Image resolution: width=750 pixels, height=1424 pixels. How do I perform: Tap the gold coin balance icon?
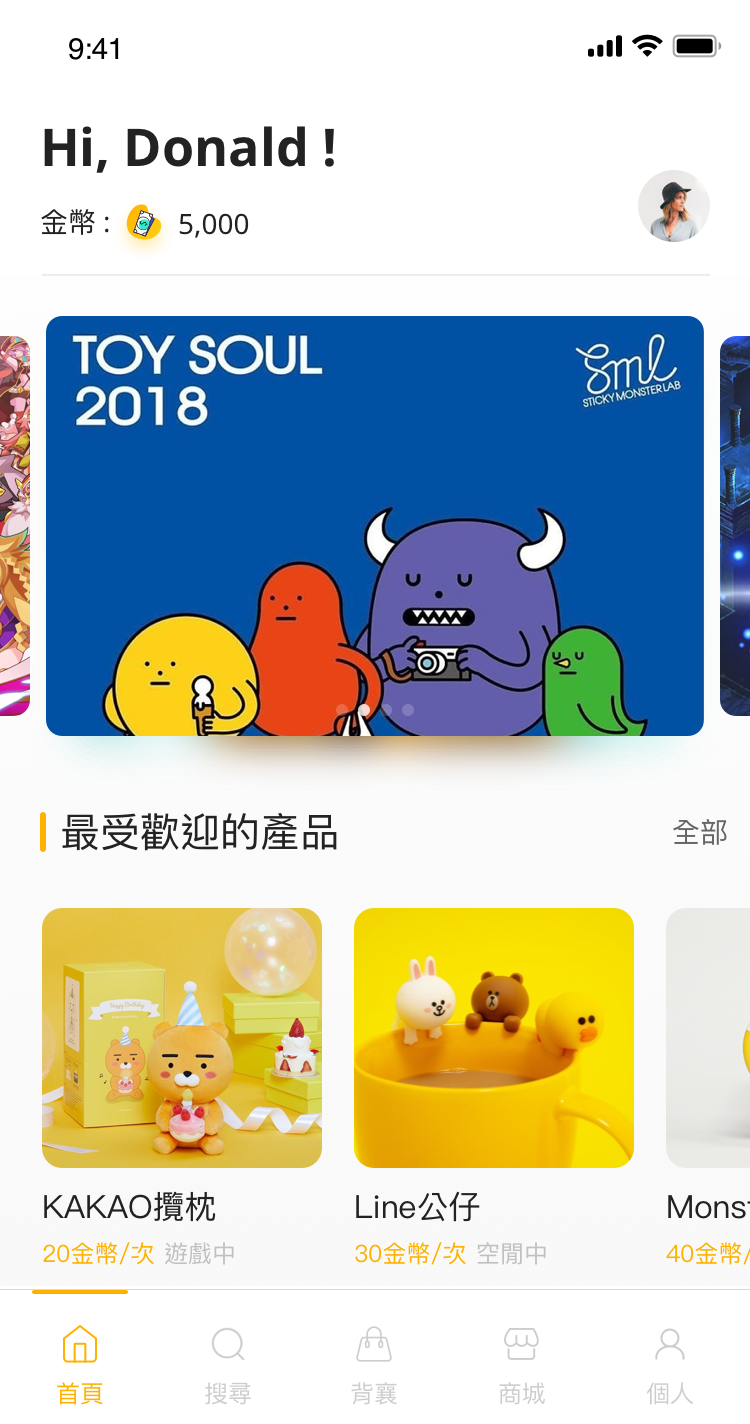tap(144, 223)
